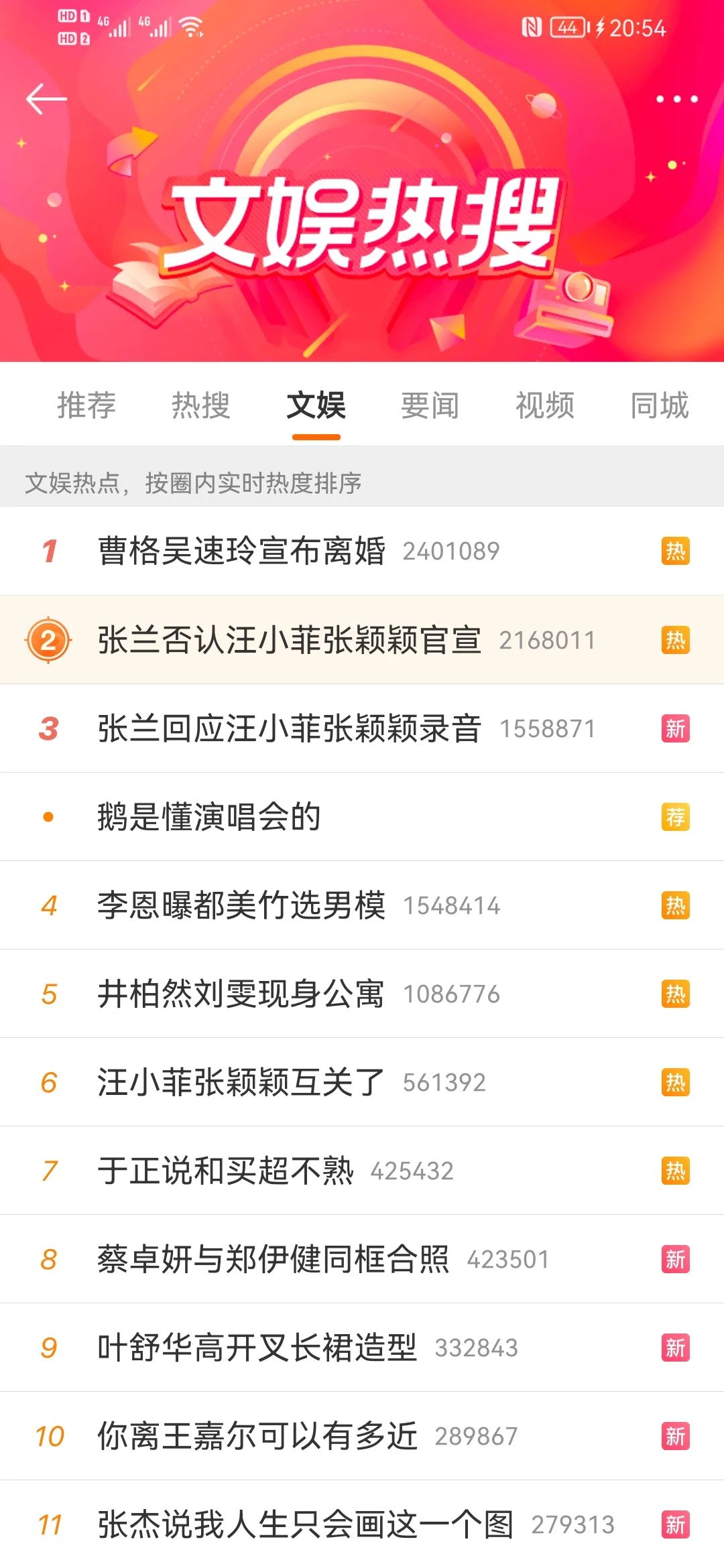724x1568 pixels.
Task: Open the three-dot overflow menu
Action: pos(676,99)
